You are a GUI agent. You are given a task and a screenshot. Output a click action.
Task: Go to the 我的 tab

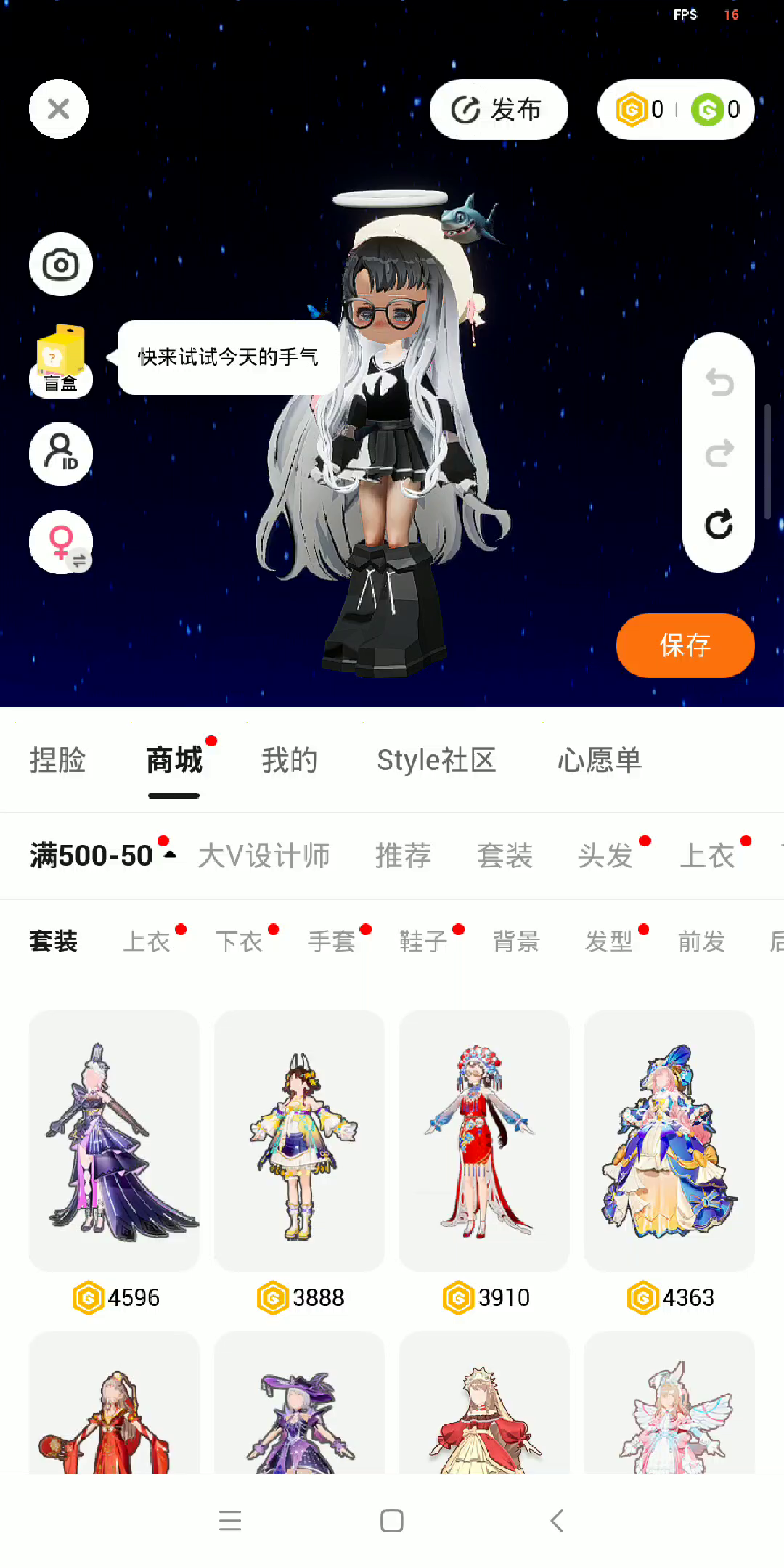[x=289, y=760]
